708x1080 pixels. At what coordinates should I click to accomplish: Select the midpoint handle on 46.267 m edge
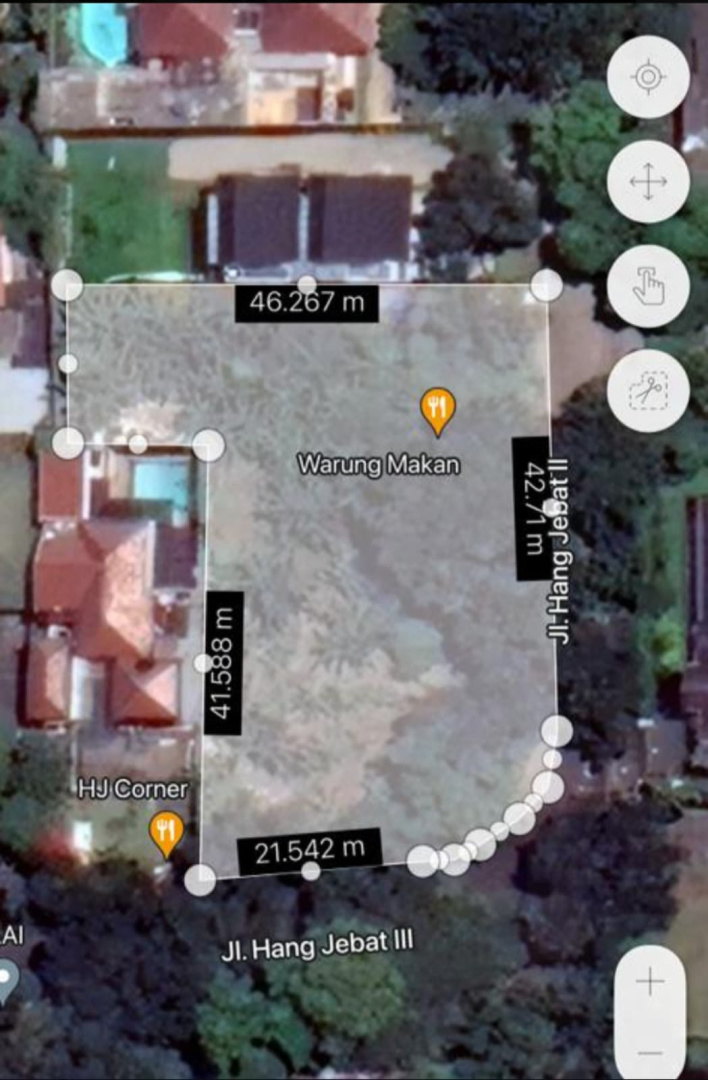point(307,285)
